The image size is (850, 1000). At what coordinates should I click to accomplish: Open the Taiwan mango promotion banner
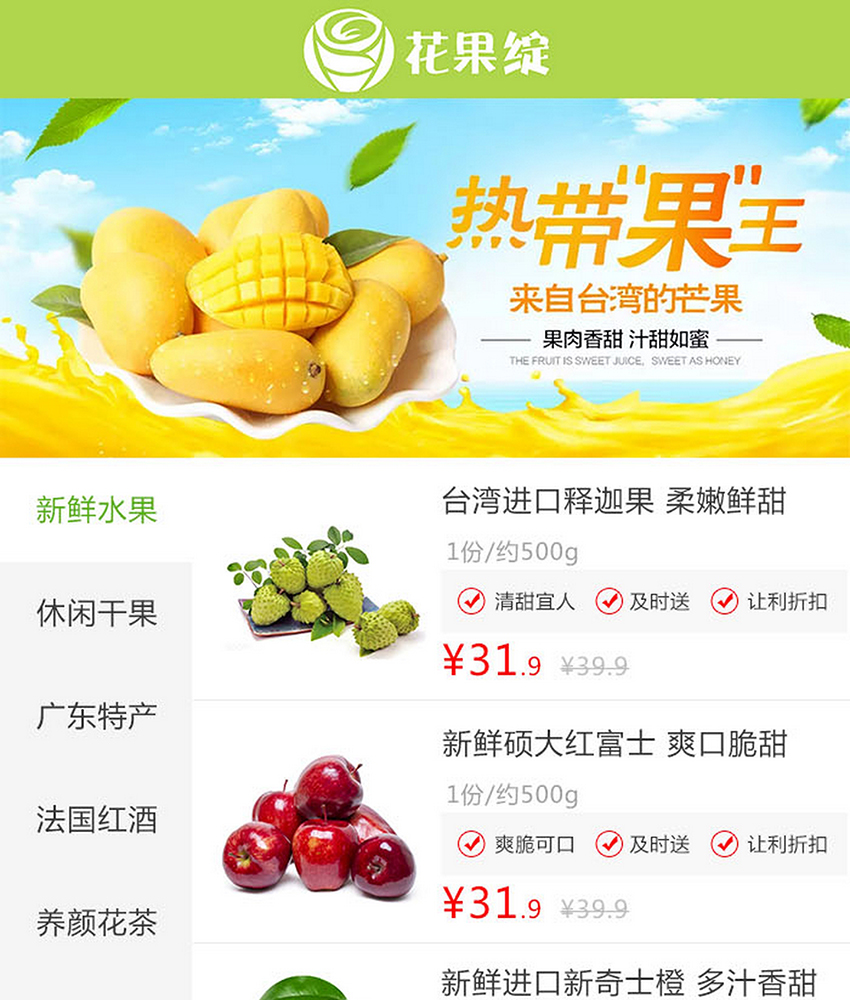coord(425,278)
